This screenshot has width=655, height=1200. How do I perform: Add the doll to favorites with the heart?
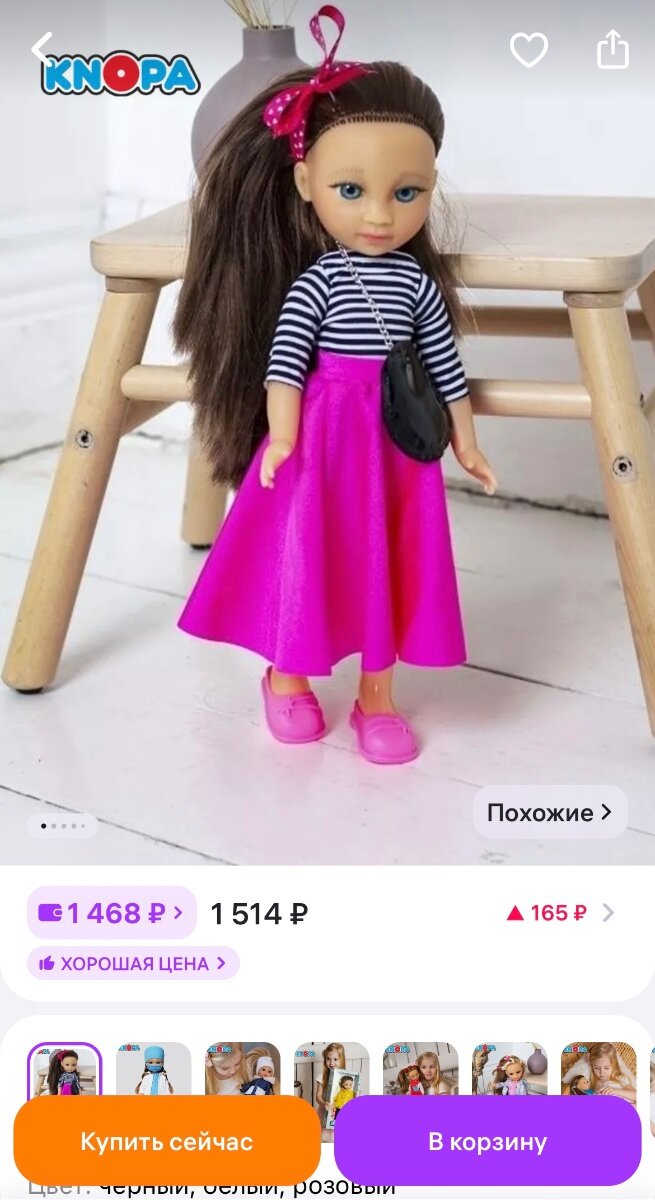point(529,50)
